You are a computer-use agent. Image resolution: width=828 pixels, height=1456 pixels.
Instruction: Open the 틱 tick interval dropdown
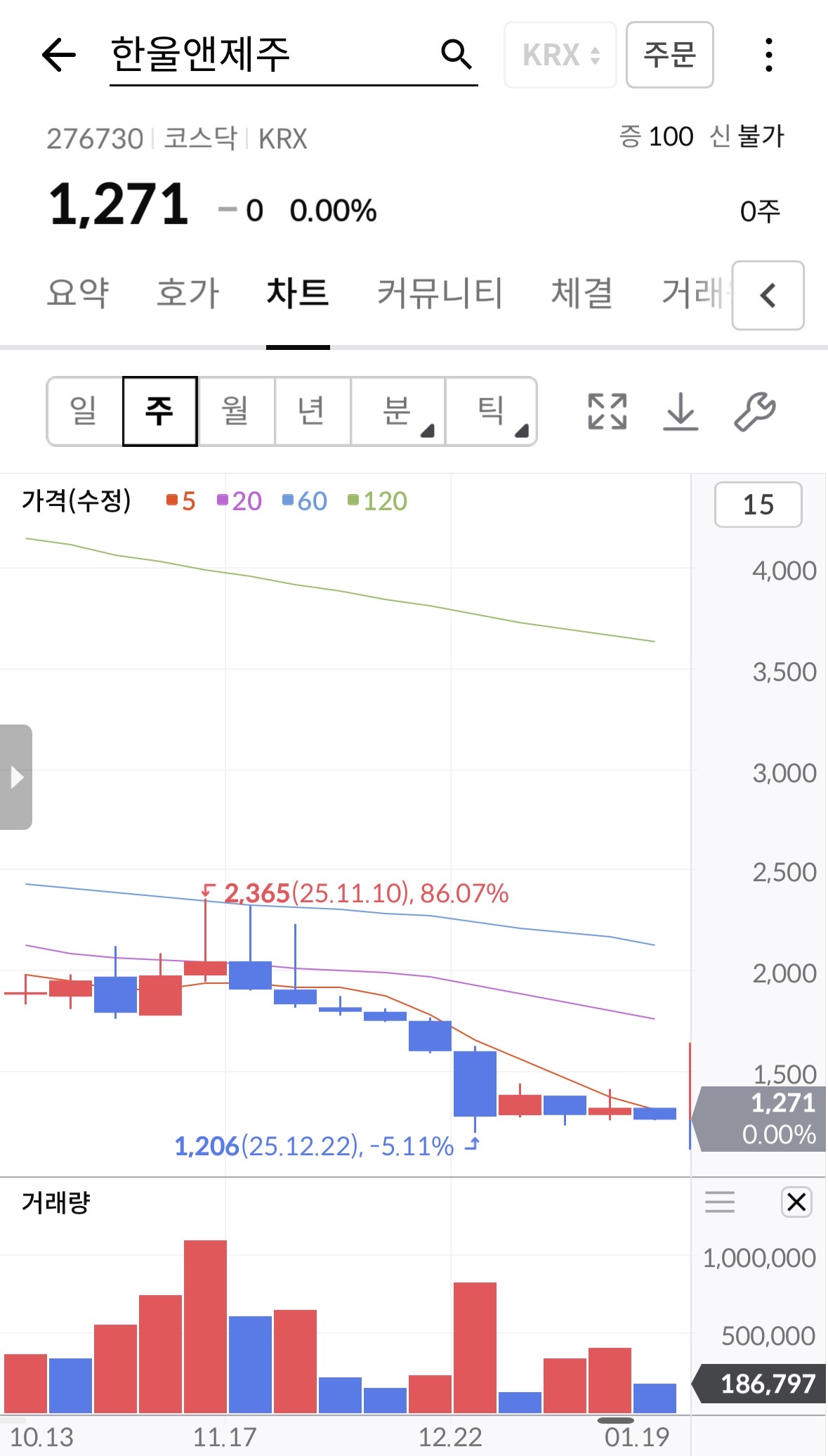[492, 411]
